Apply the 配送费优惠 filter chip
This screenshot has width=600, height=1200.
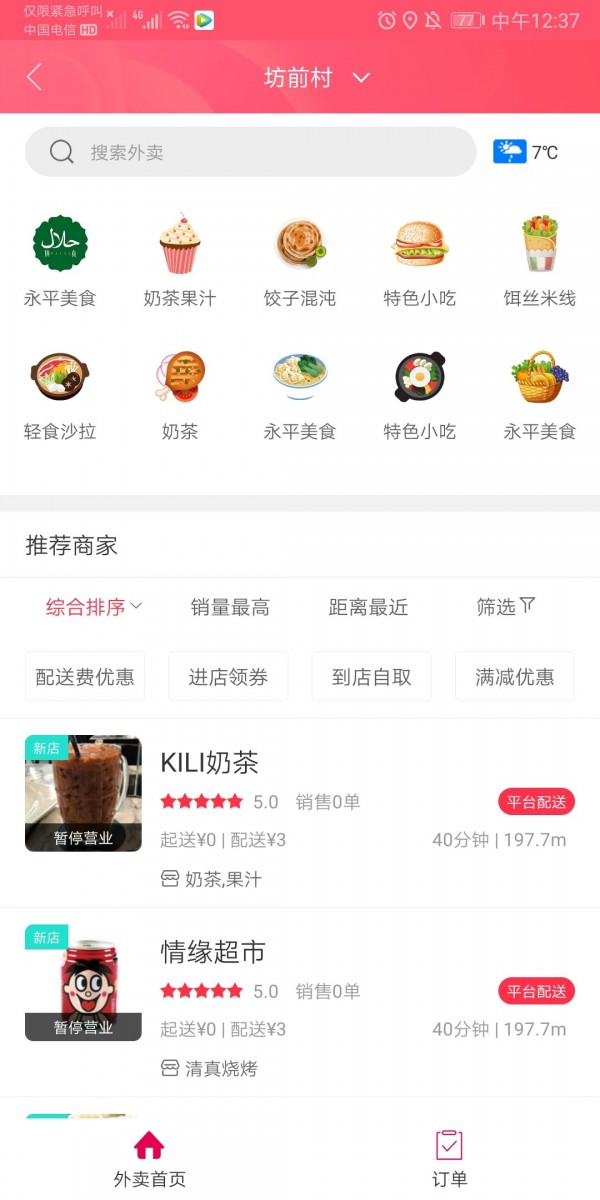(85, 677)
